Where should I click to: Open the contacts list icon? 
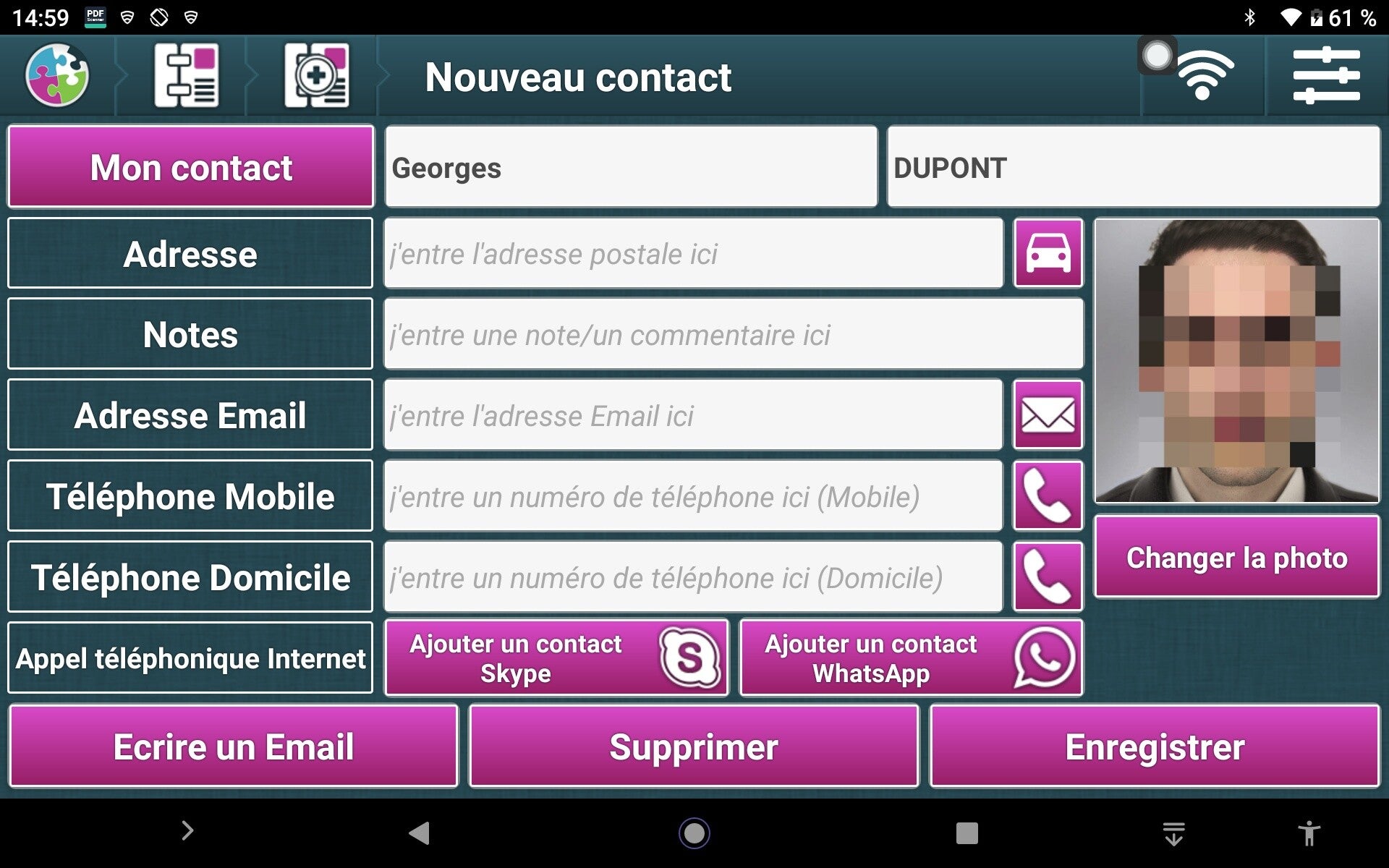pos(187,75)
